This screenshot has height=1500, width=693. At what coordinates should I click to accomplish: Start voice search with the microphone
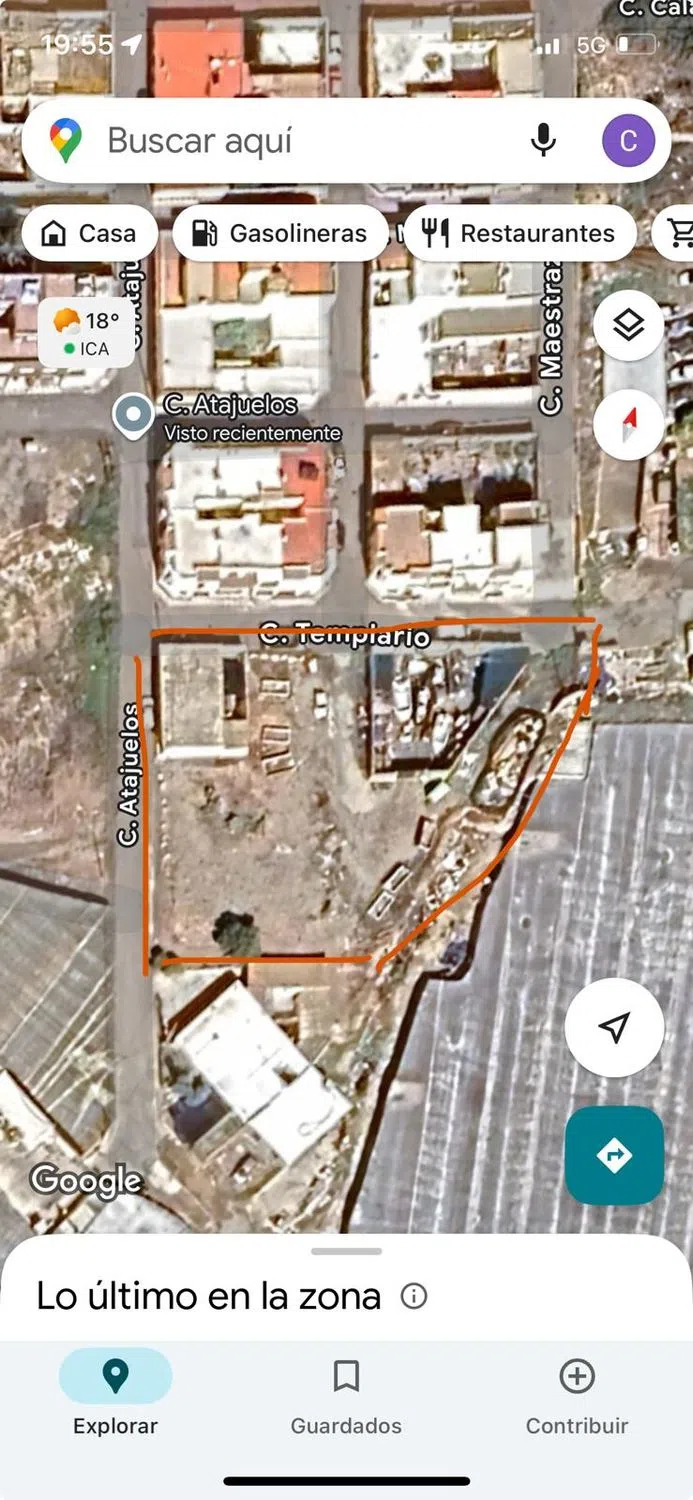pyautogui.click(x=543, y=141)
